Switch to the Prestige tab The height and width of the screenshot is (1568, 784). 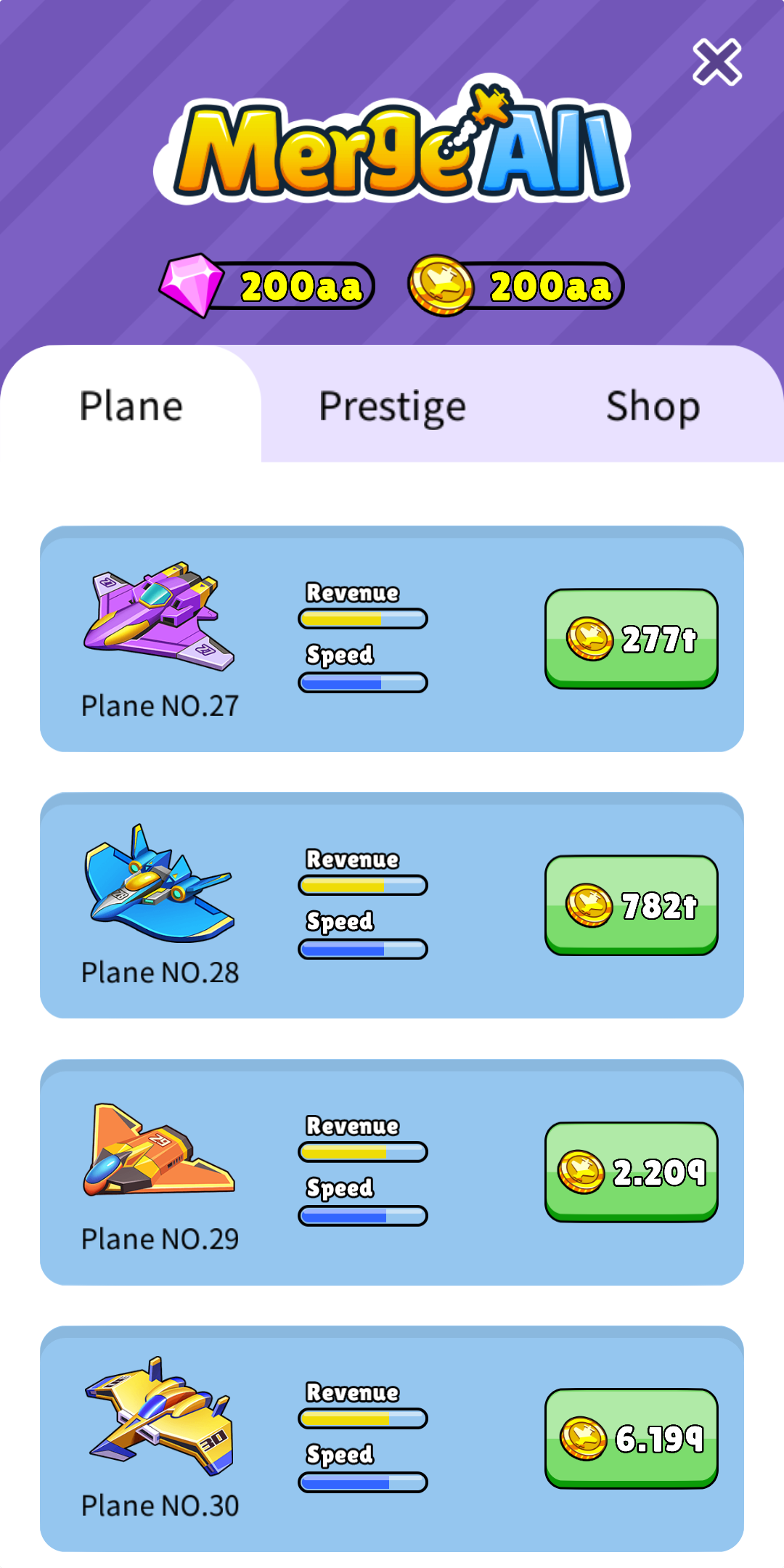[392, 407]
